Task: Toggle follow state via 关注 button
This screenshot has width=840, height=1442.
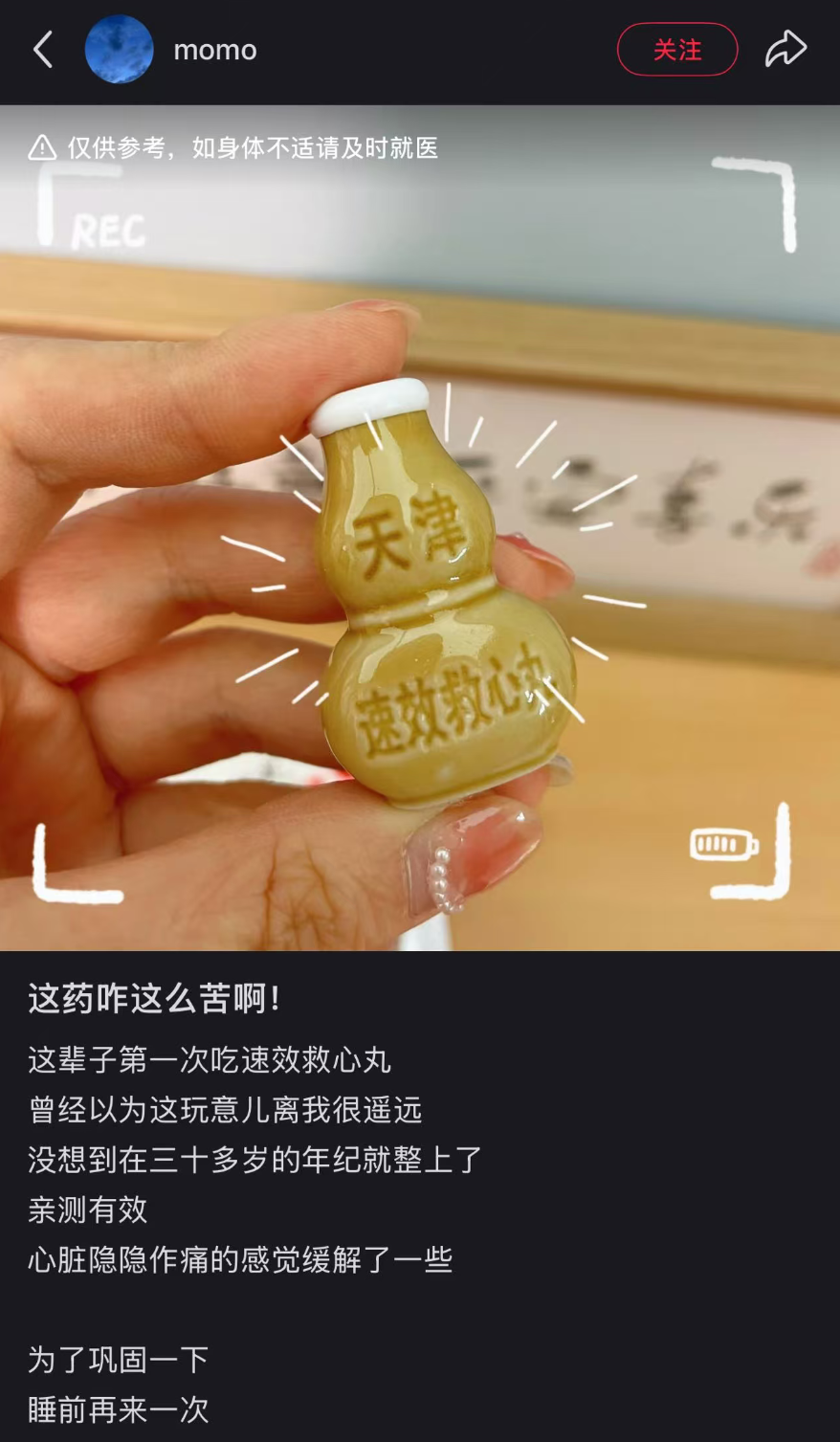Action: [x=676, y=50]
